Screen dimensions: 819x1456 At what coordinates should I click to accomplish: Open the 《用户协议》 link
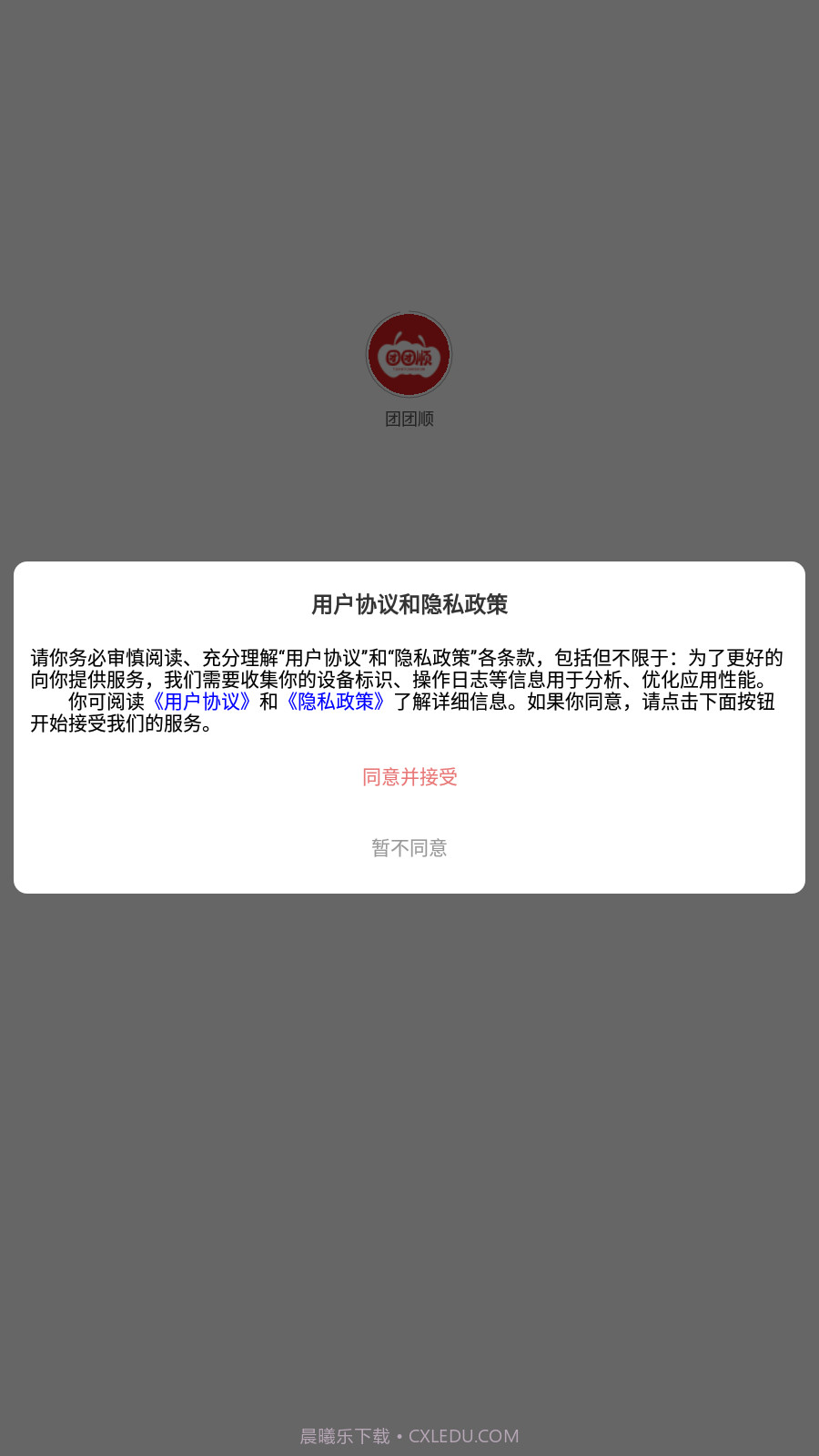[201, 702]
